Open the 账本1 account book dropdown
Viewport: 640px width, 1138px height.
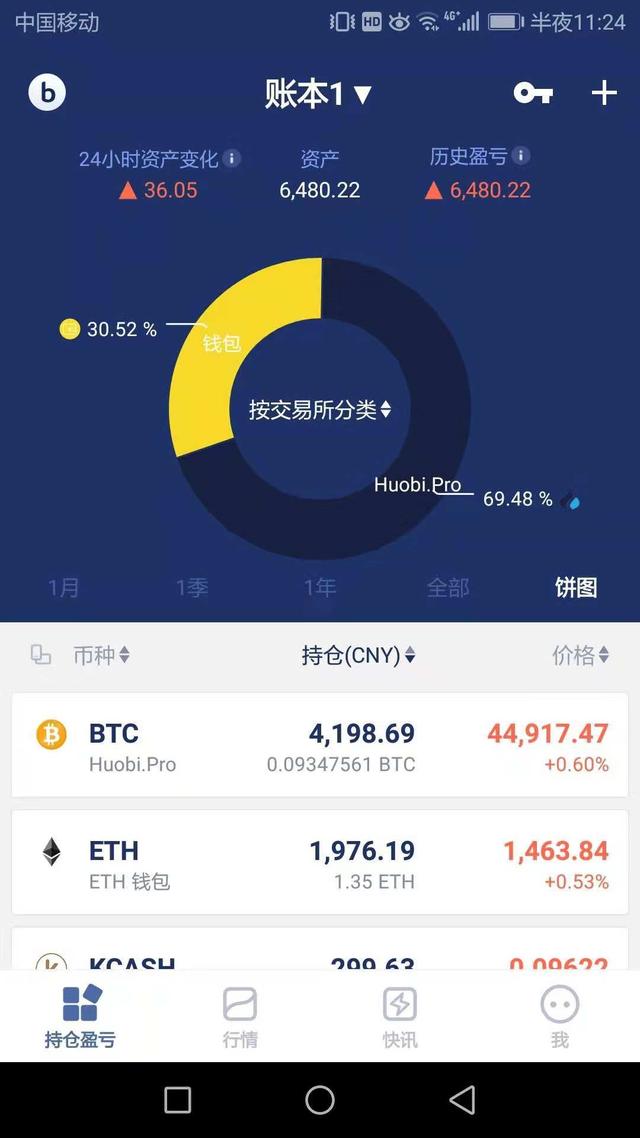(x=318, y=94)
